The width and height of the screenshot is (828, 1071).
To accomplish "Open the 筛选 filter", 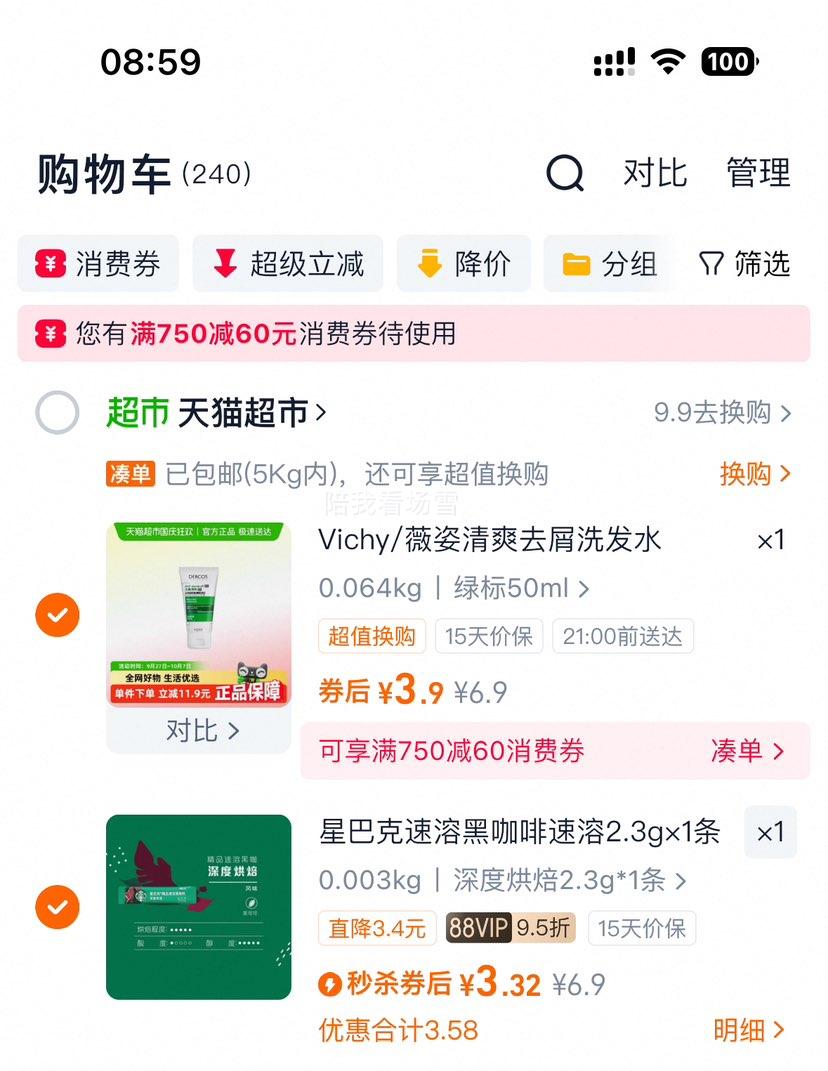I will click(x=744, y=264).
